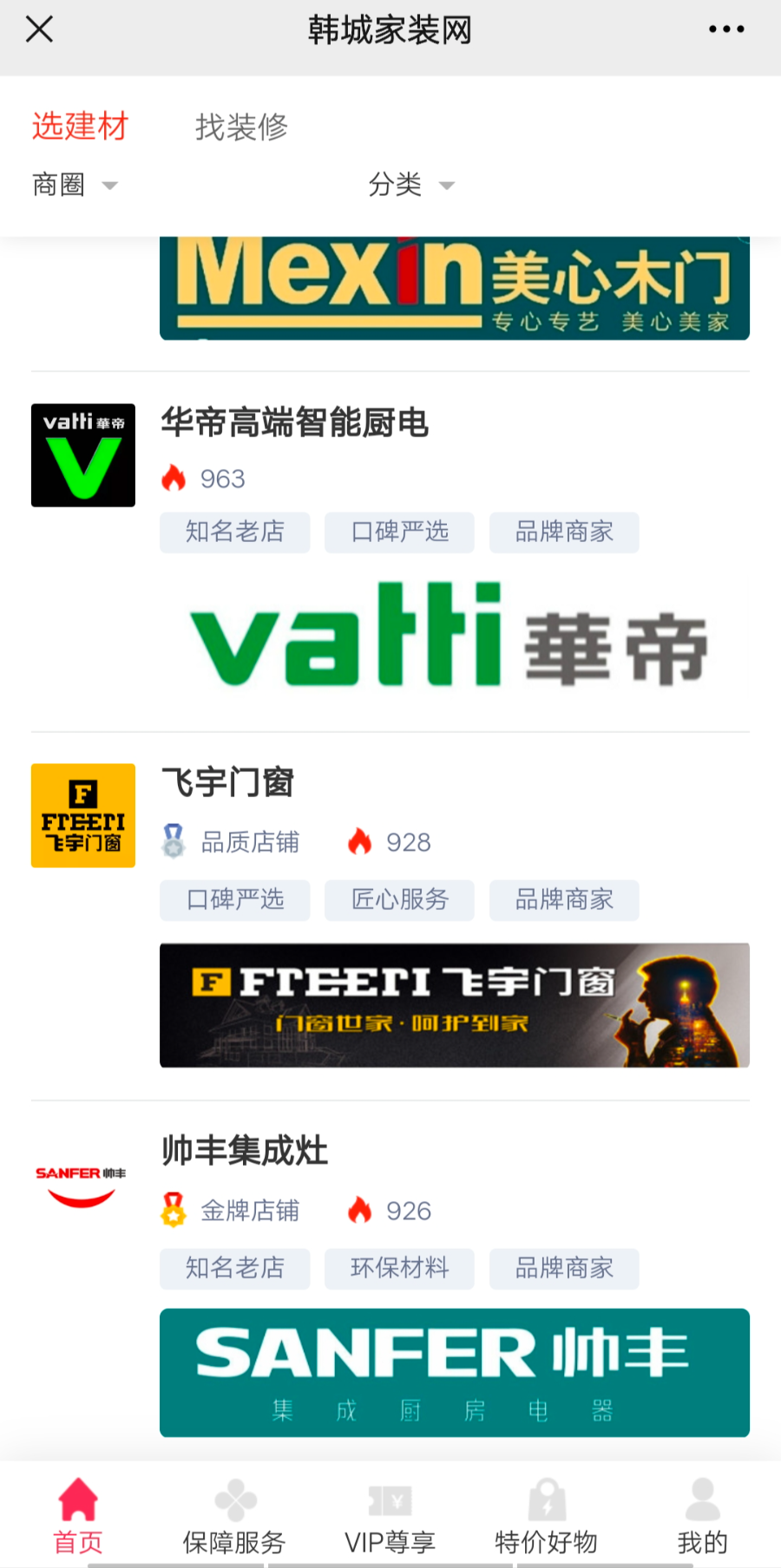
Task: Open the 美心木门 banner
Action: click(x=454, y=289)
